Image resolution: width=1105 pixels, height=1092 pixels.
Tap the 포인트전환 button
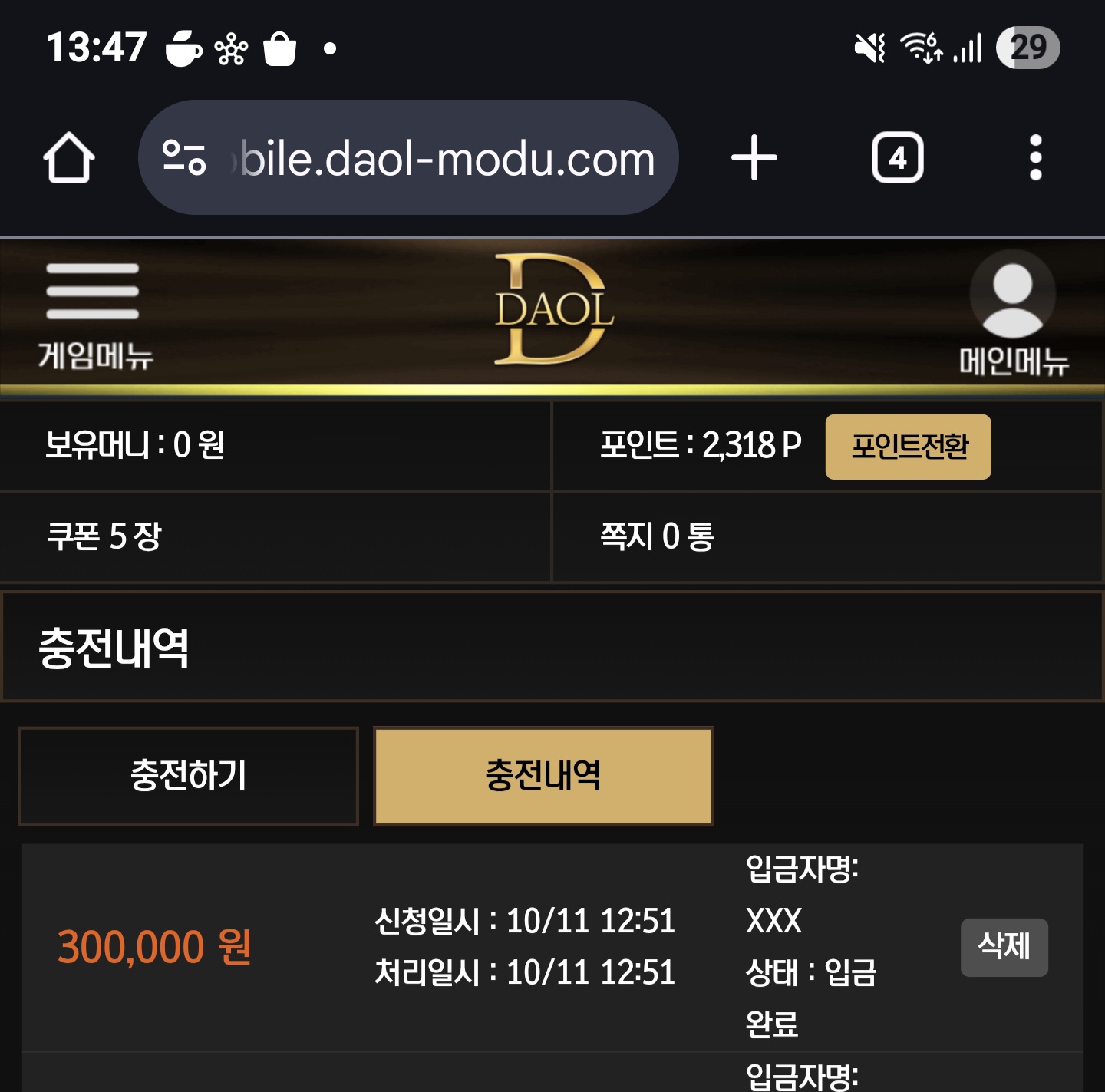[x=908, y=447]
